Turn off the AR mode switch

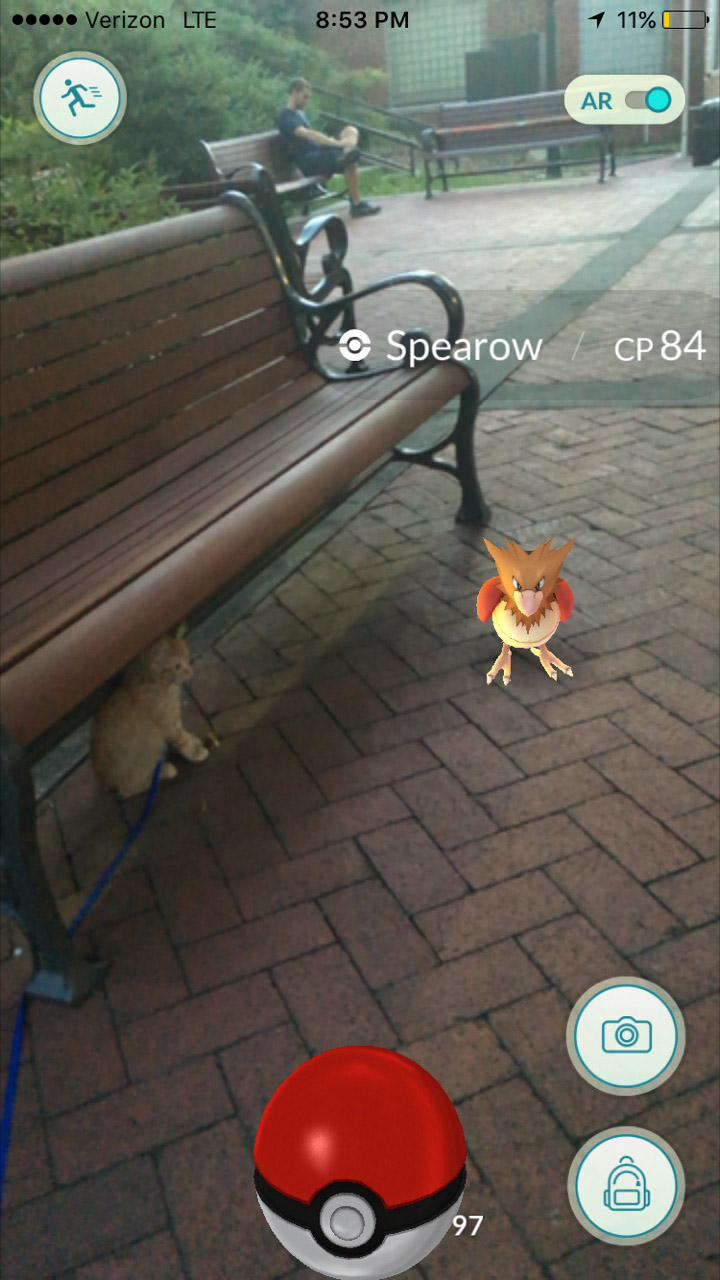[x=647, y=100]
